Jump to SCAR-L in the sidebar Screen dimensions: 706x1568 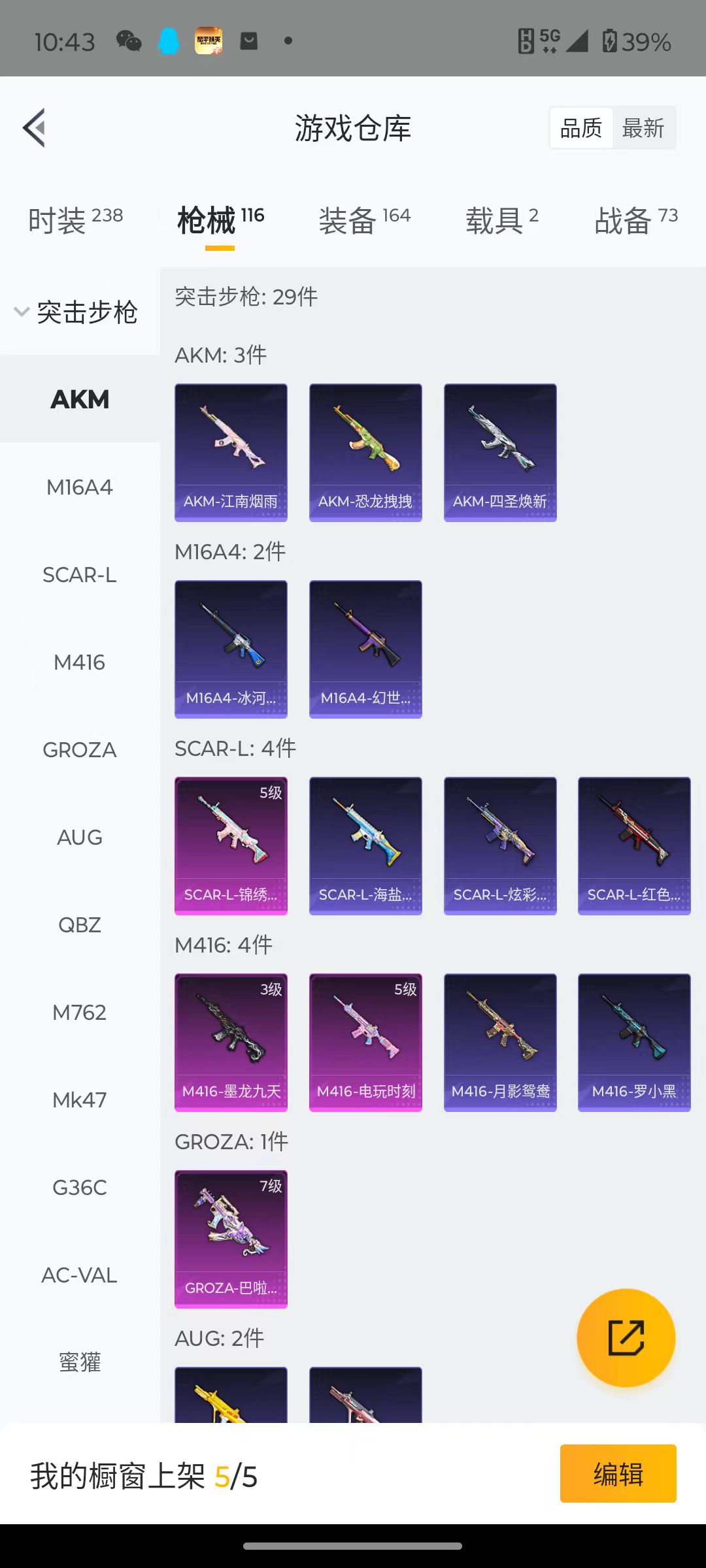click(x=80, y=574)
